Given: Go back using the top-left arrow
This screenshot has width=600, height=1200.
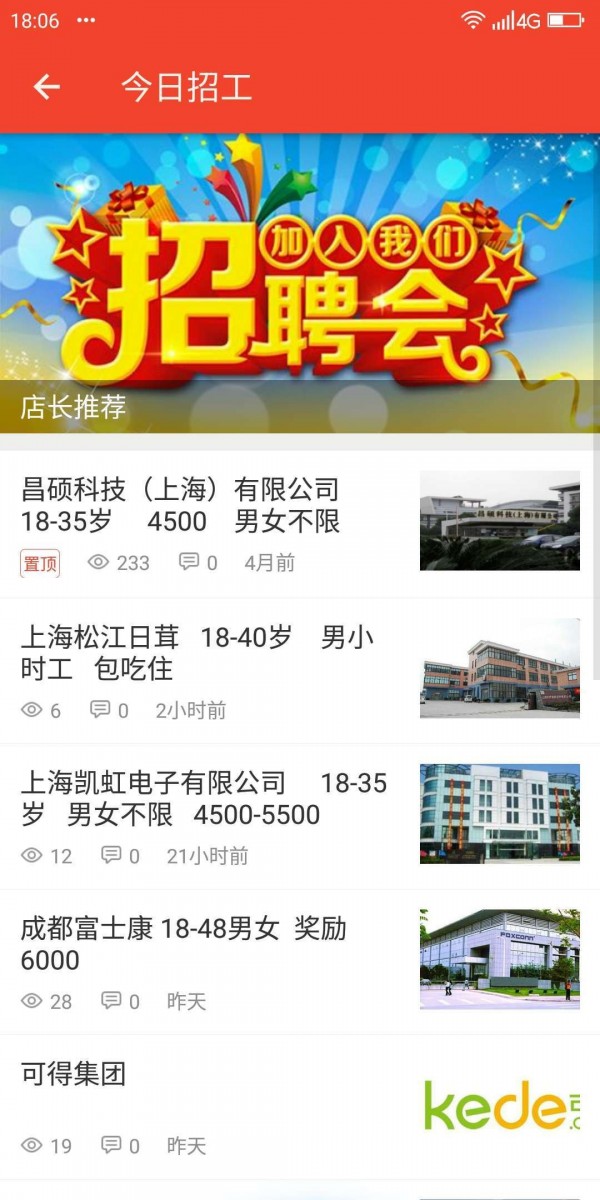Looking at the screenshot, I should 46,87.
